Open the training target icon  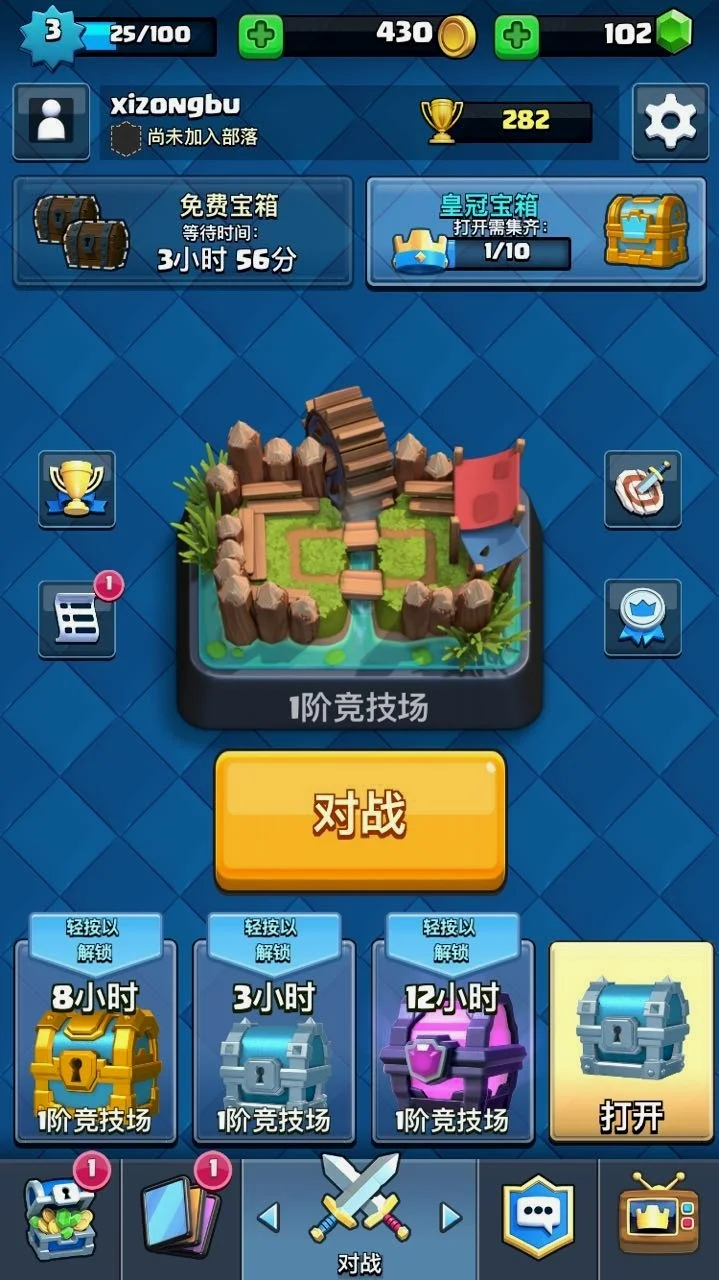click(642, 490)
